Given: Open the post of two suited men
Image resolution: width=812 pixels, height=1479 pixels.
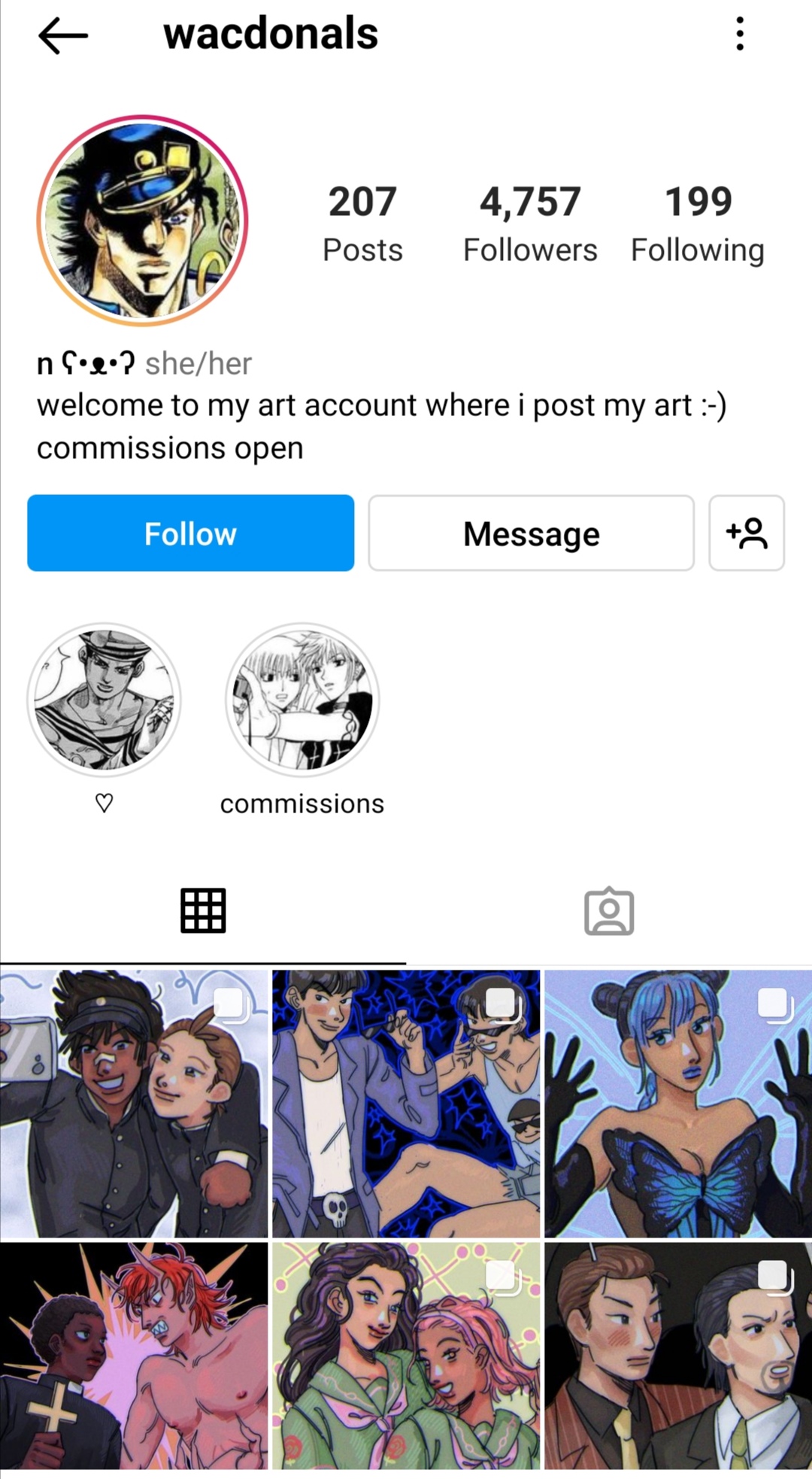Looking at the screenshot, I should [x=678, y=1356].
